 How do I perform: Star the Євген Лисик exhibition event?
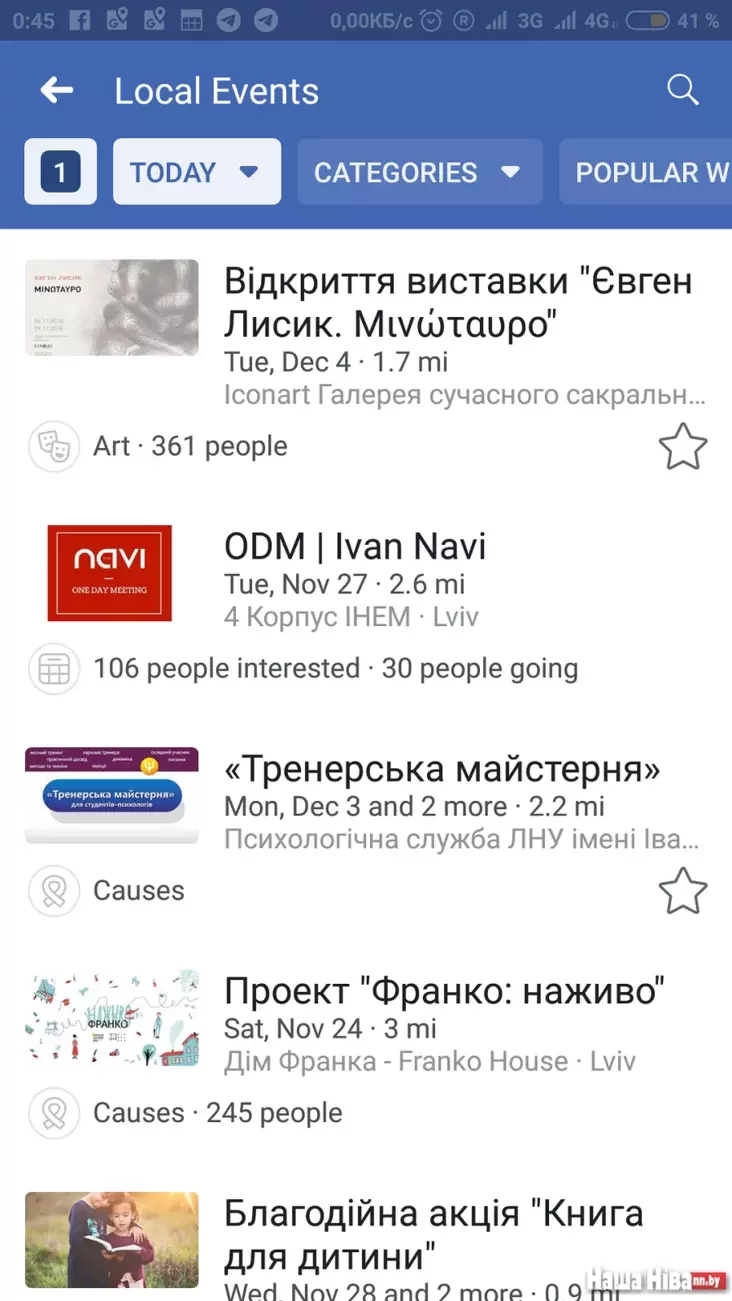click(683, 447)
